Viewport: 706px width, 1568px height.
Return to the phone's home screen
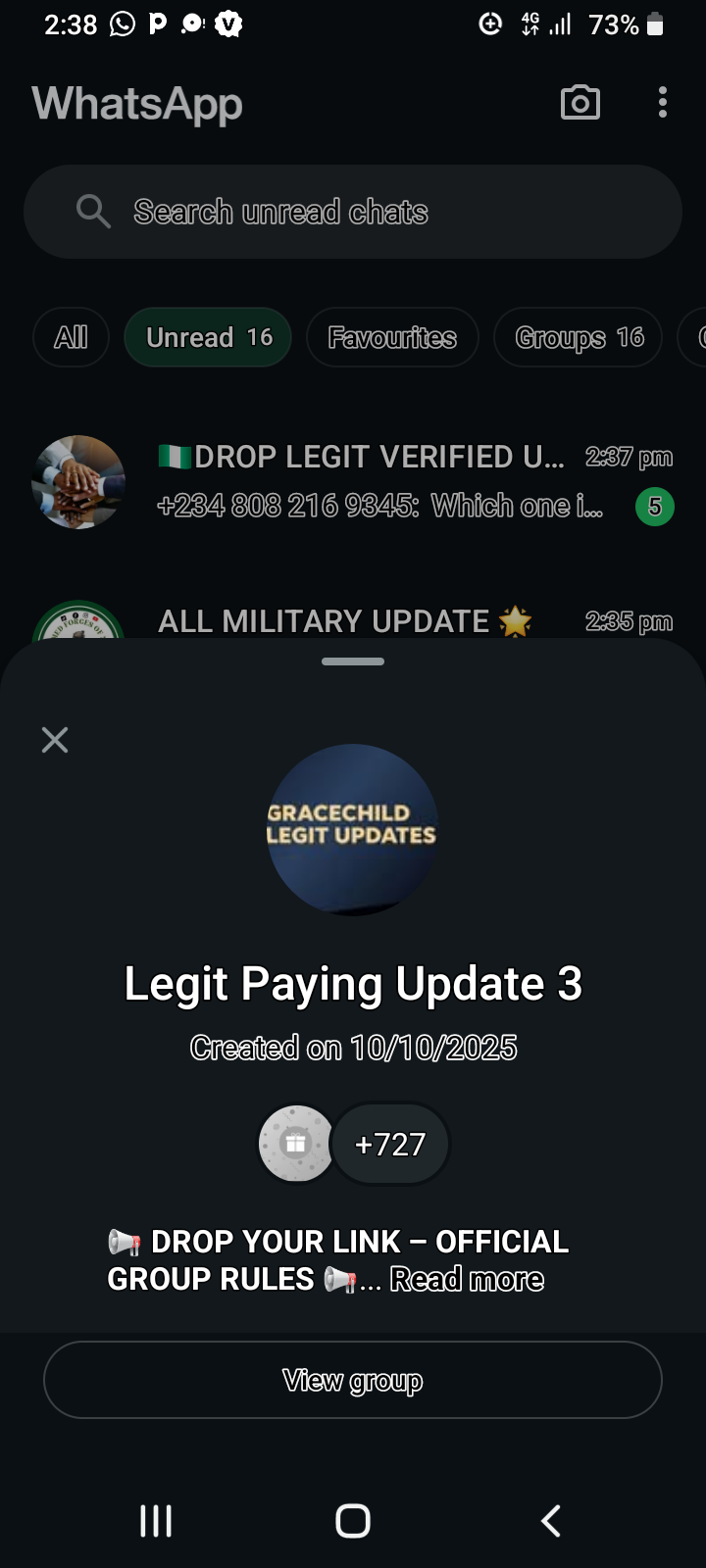[x=353, y=1521]
